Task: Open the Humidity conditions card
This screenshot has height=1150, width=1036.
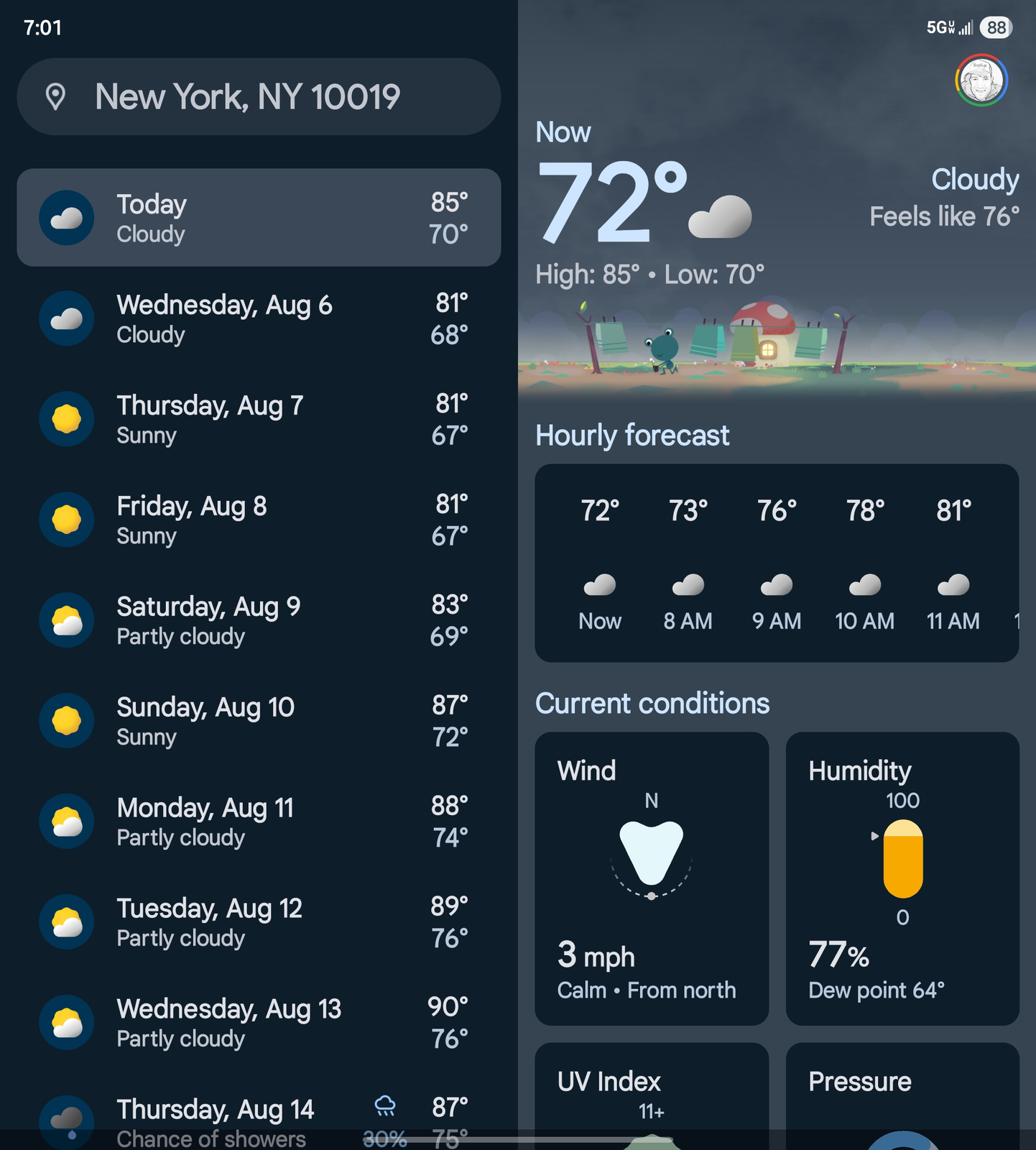Action: 902,878
